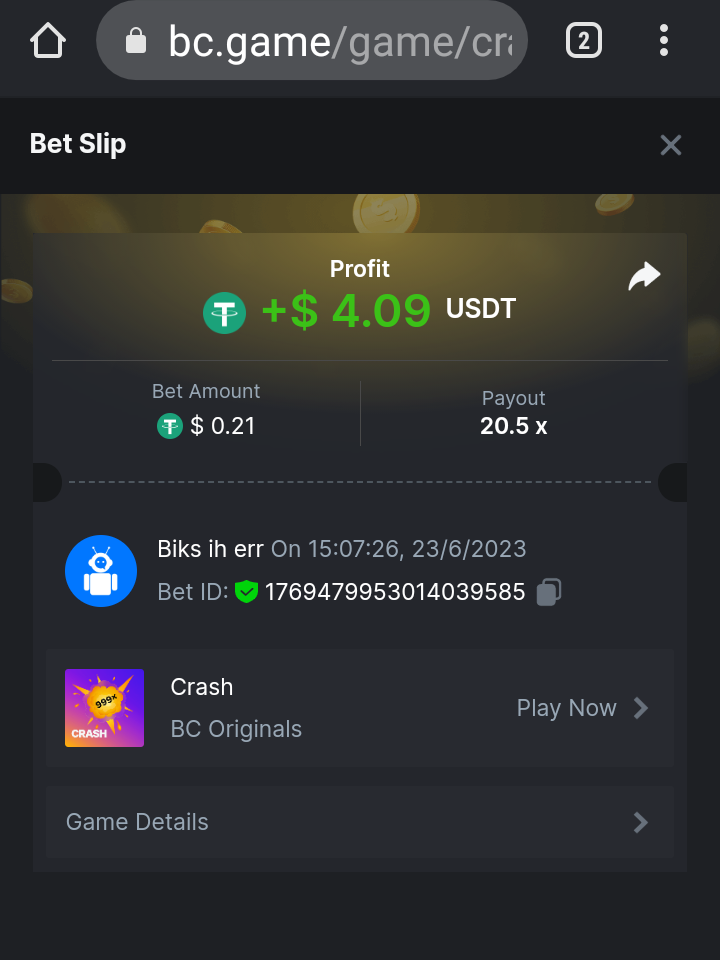Tap Play Now for Crash

point(582,708)
